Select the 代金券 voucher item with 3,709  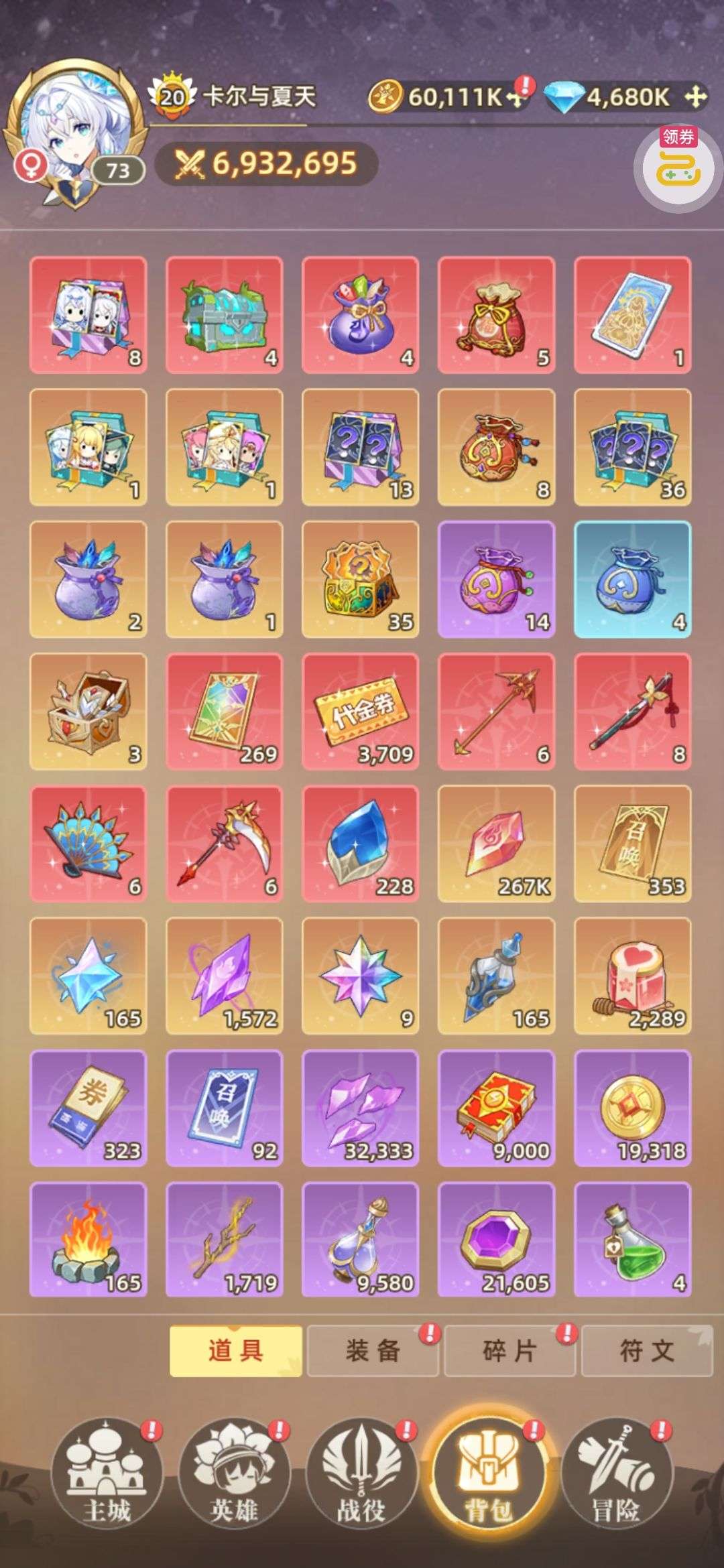tap(361, 712)
